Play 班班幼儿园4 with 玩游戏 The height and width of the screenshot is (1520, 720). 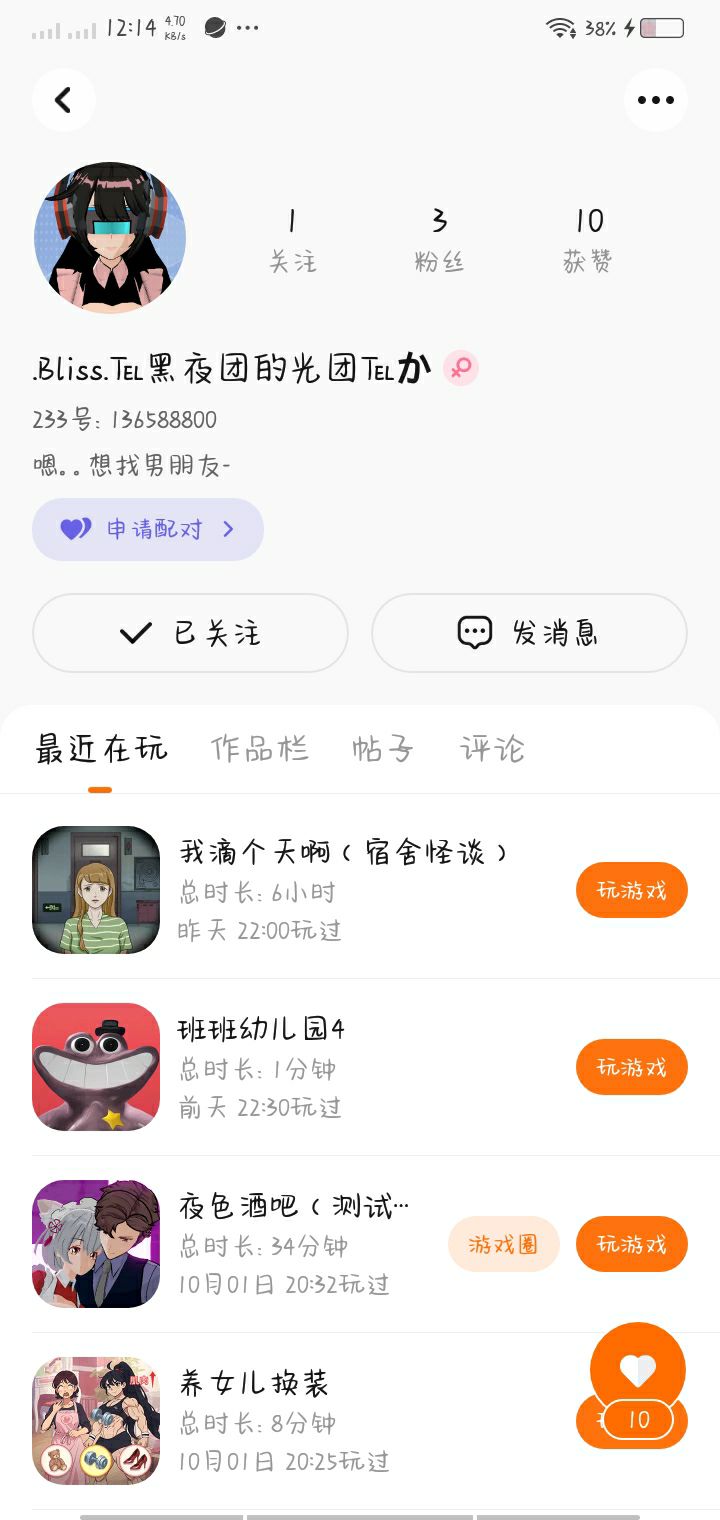(x=631, y=1067)
